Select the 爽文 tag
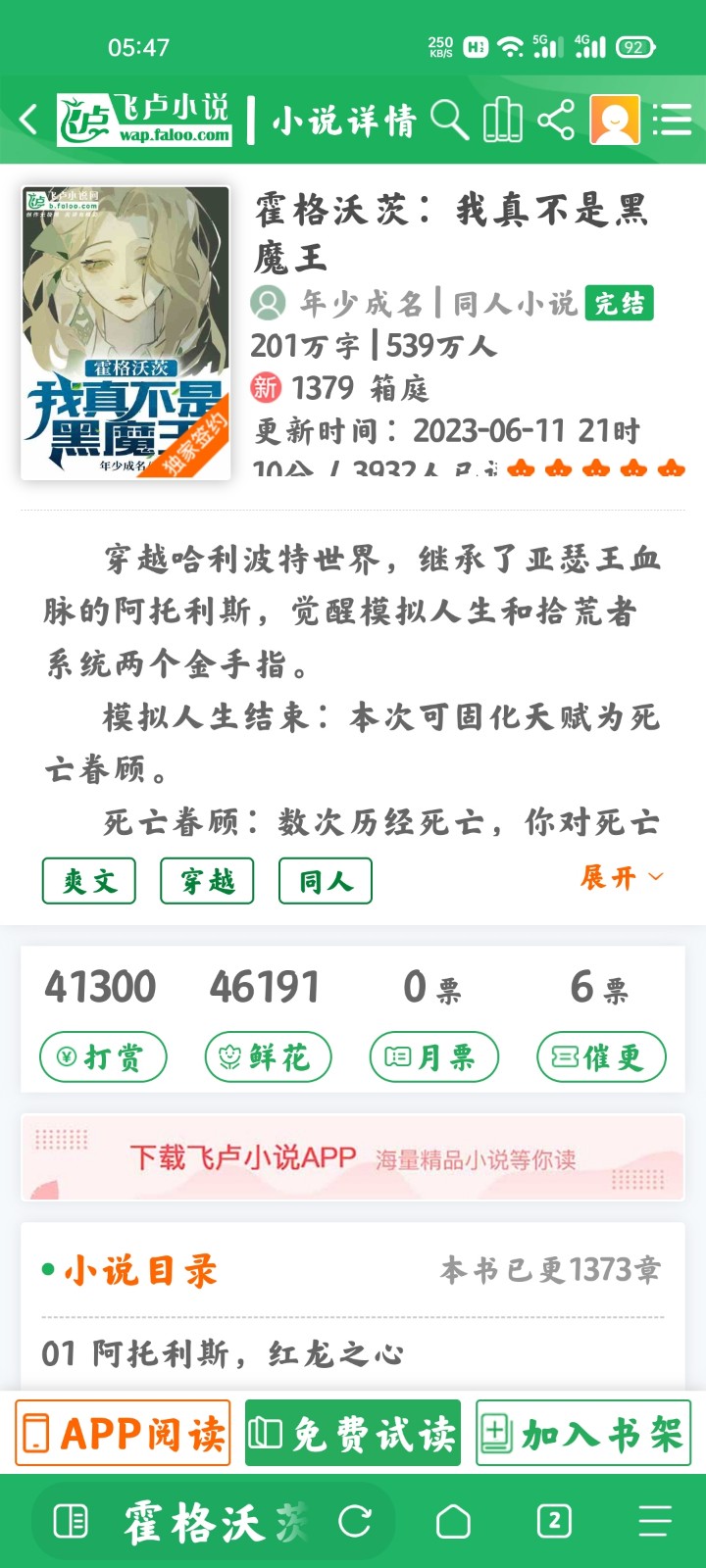The height and width of the screenshot is (1568, 706). tap(88, 880)
